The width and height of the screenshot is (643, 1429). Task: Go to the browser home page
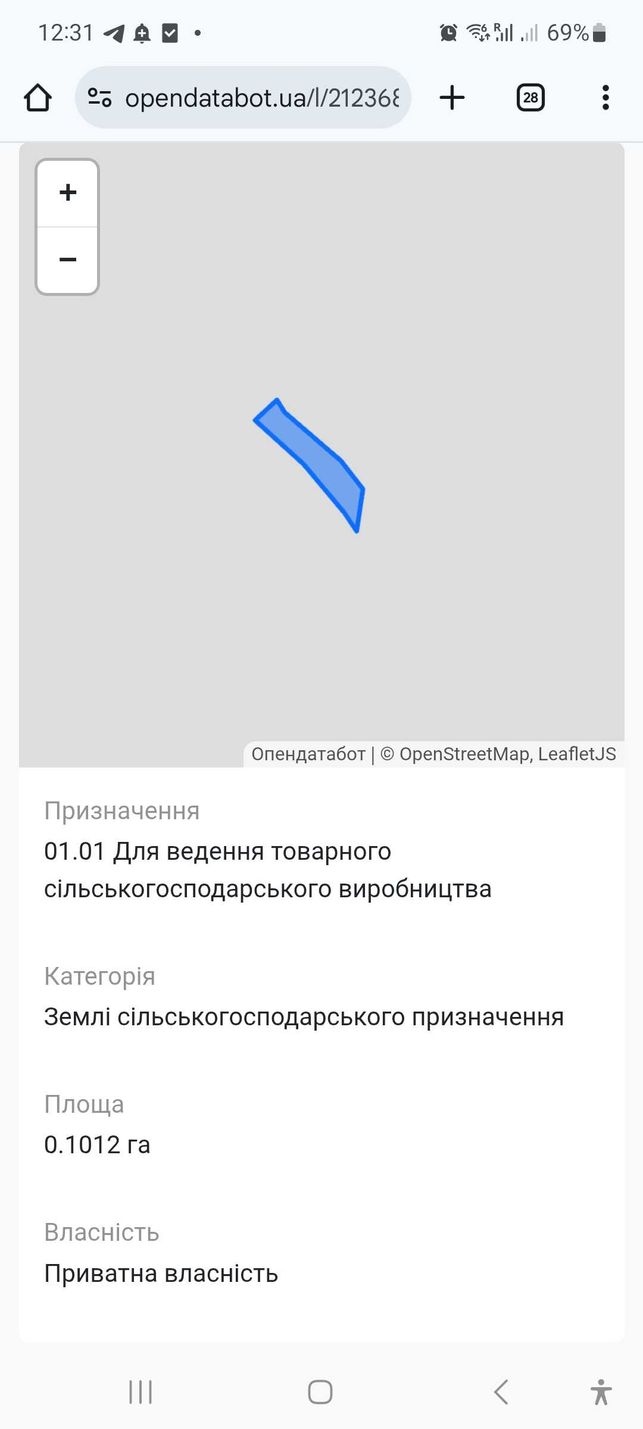pyautogui.click(x=37, y=97)
